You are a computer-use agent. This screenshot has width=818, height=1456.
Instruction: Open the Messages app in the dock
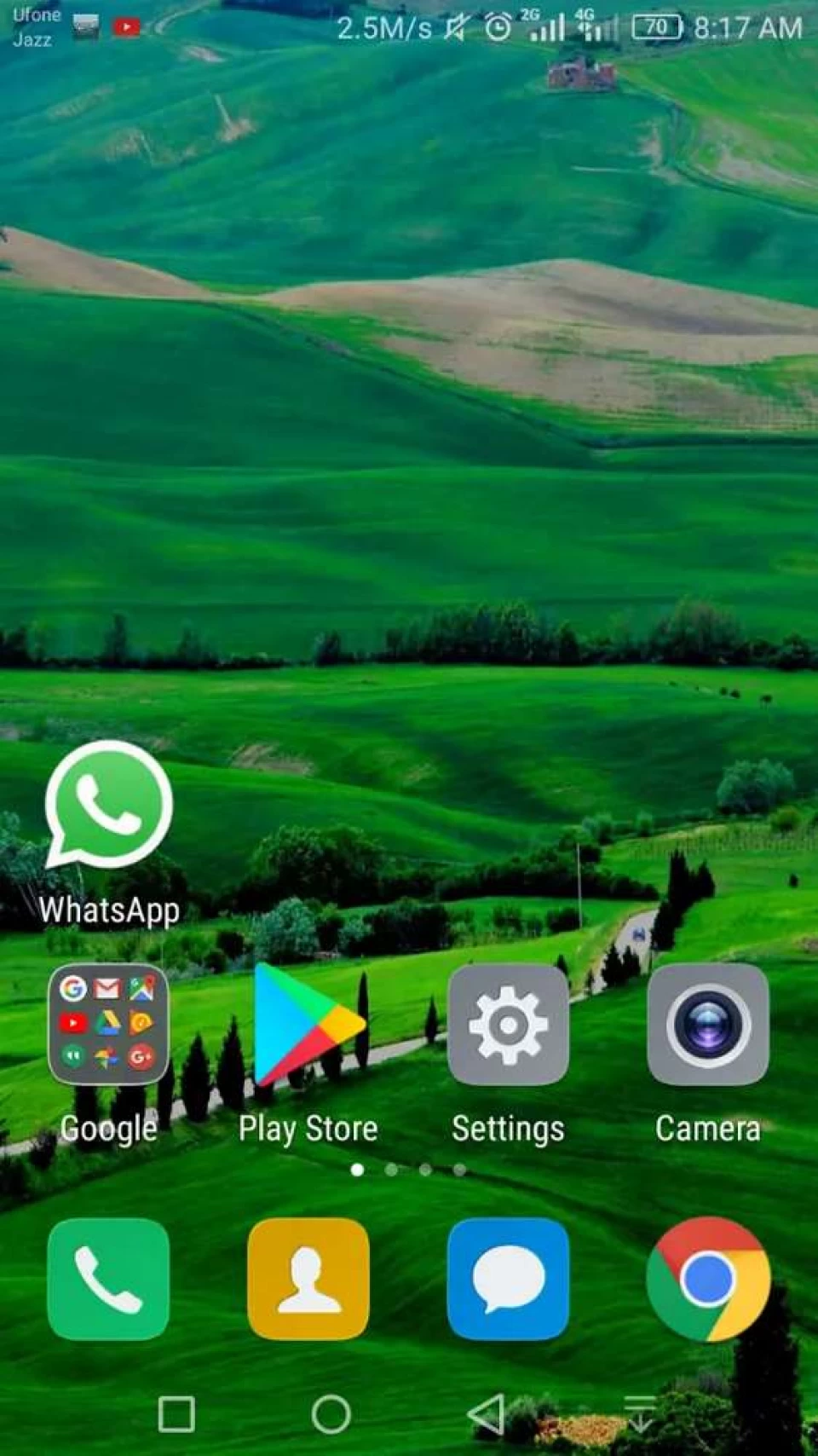tap(508, 1279)
